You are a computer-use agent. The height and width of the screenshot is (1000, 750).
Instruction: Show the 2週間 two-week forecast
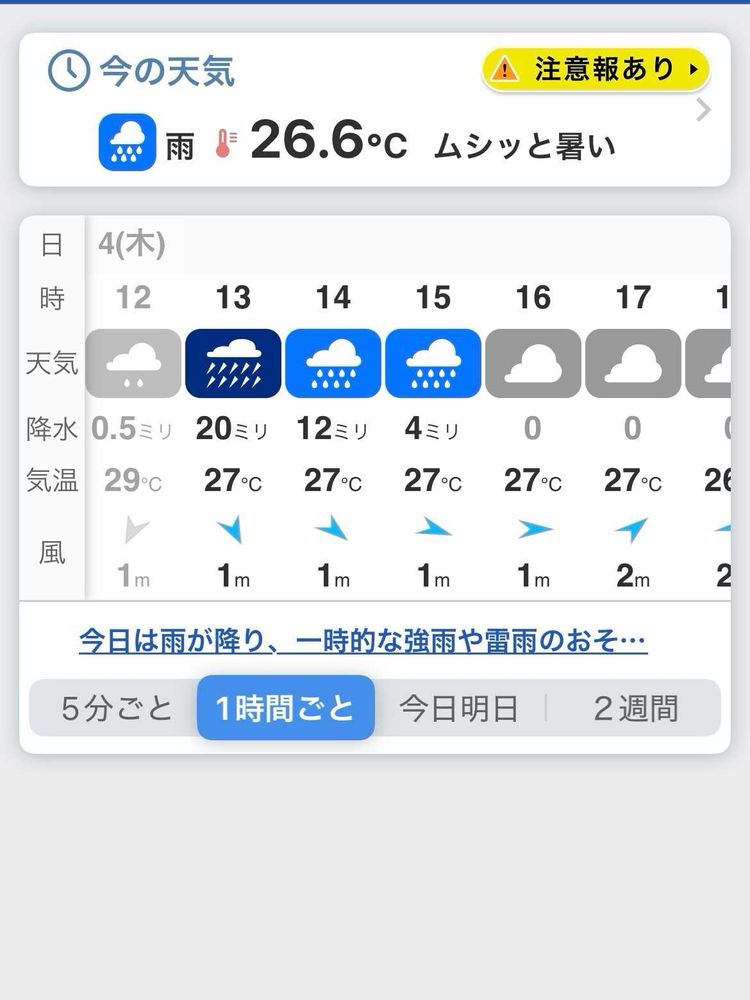(x=635, y=709)
